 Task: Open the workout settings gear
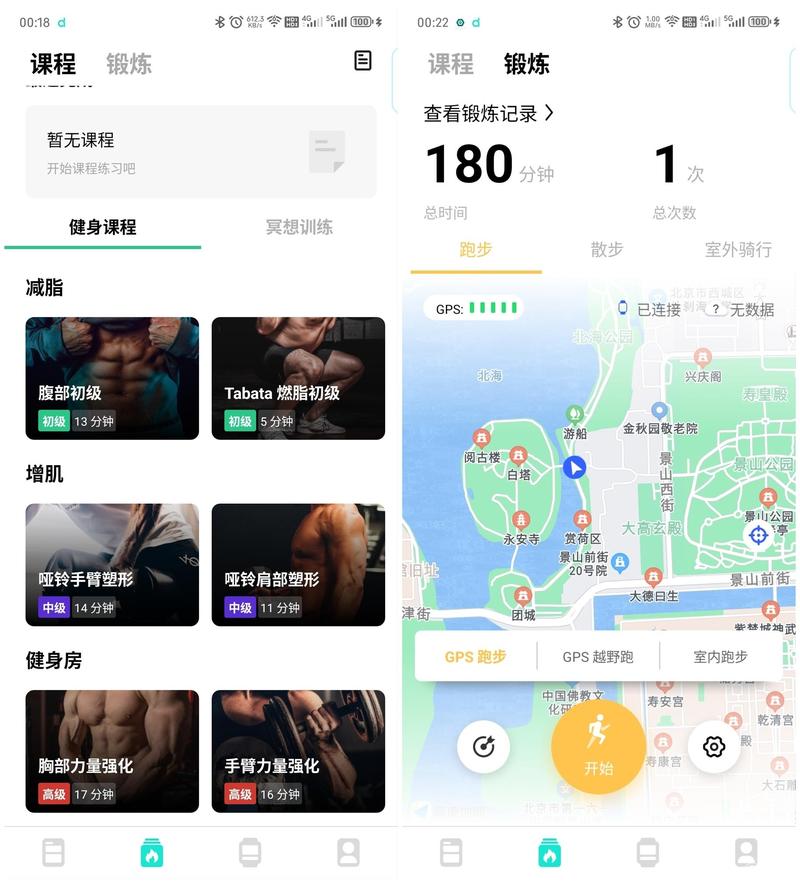[714, 747]
